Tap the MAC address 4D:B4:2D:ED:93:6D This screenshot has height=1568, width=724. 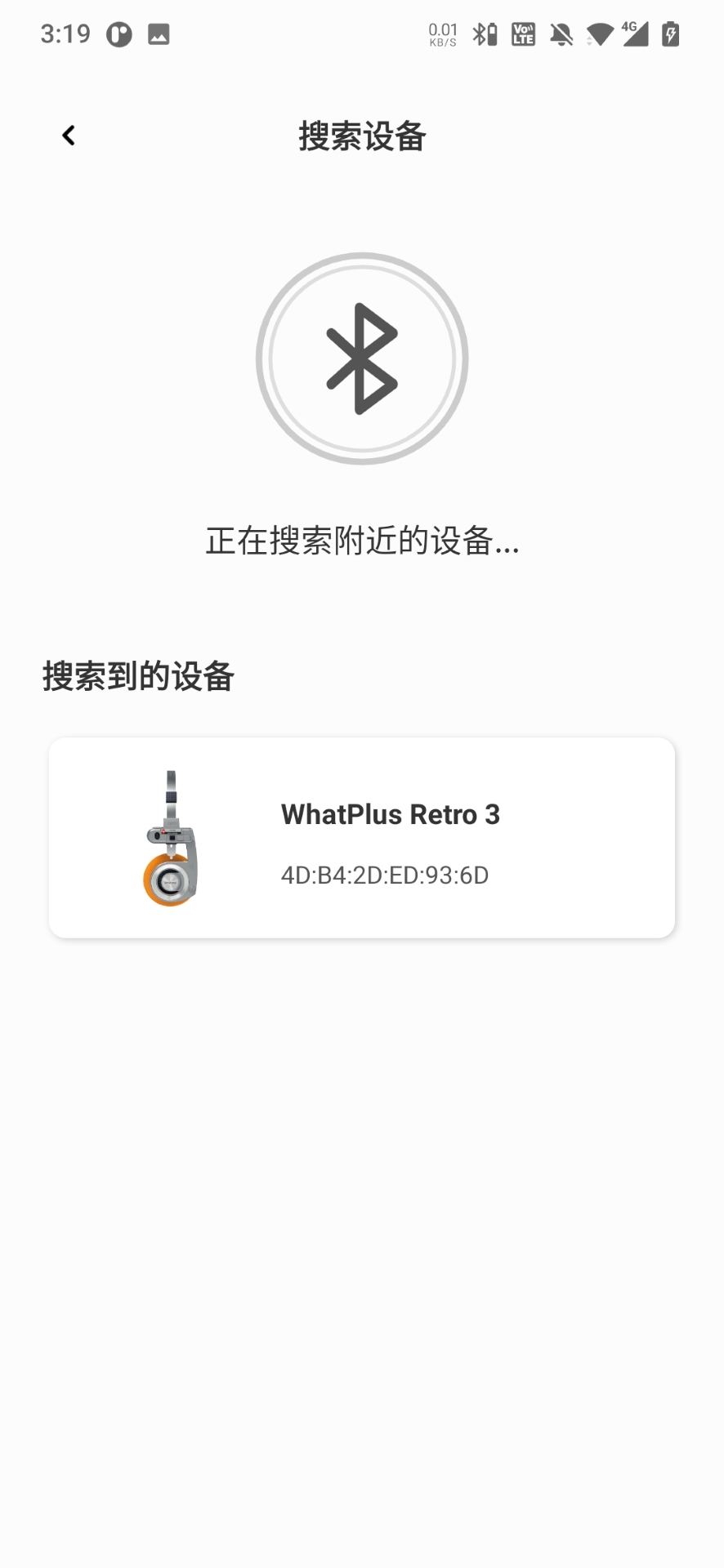[383, 875]
